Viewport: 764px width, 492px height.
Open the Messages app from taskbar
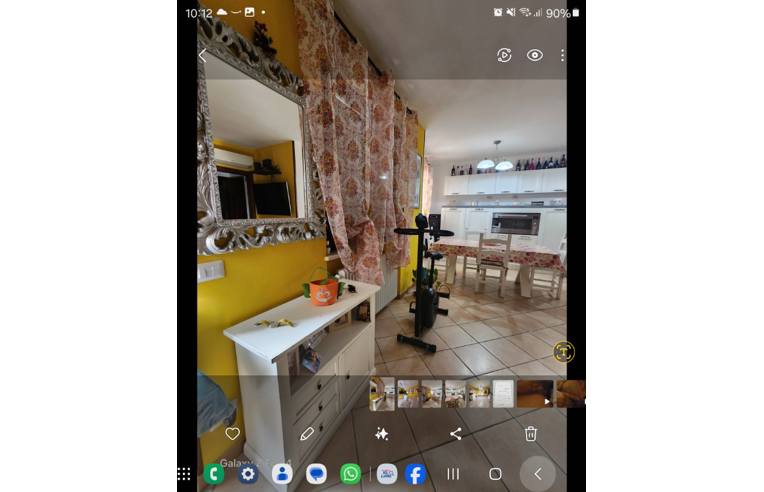(x=316, y=474)
